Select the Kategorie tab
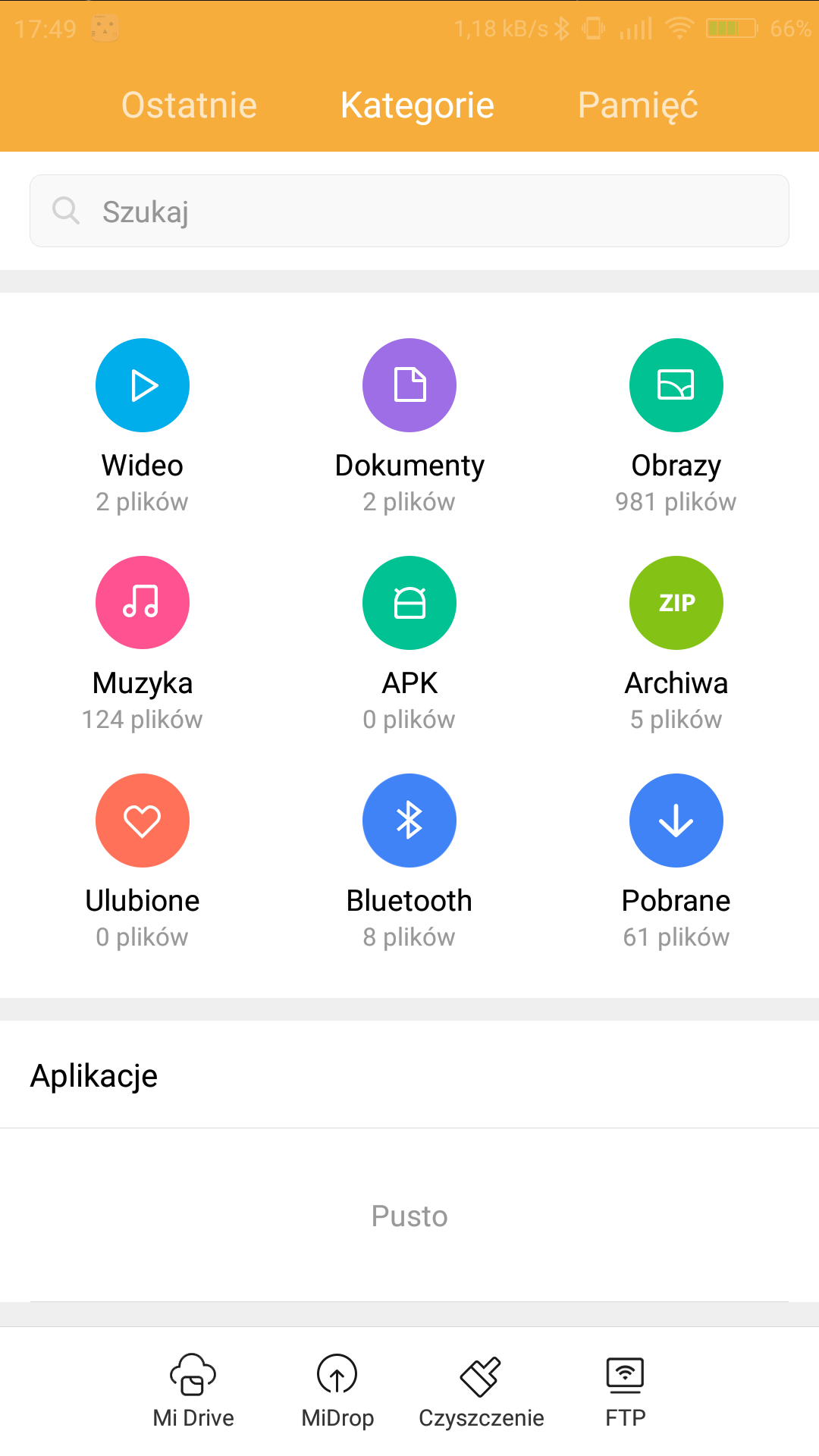 [417, 105]
